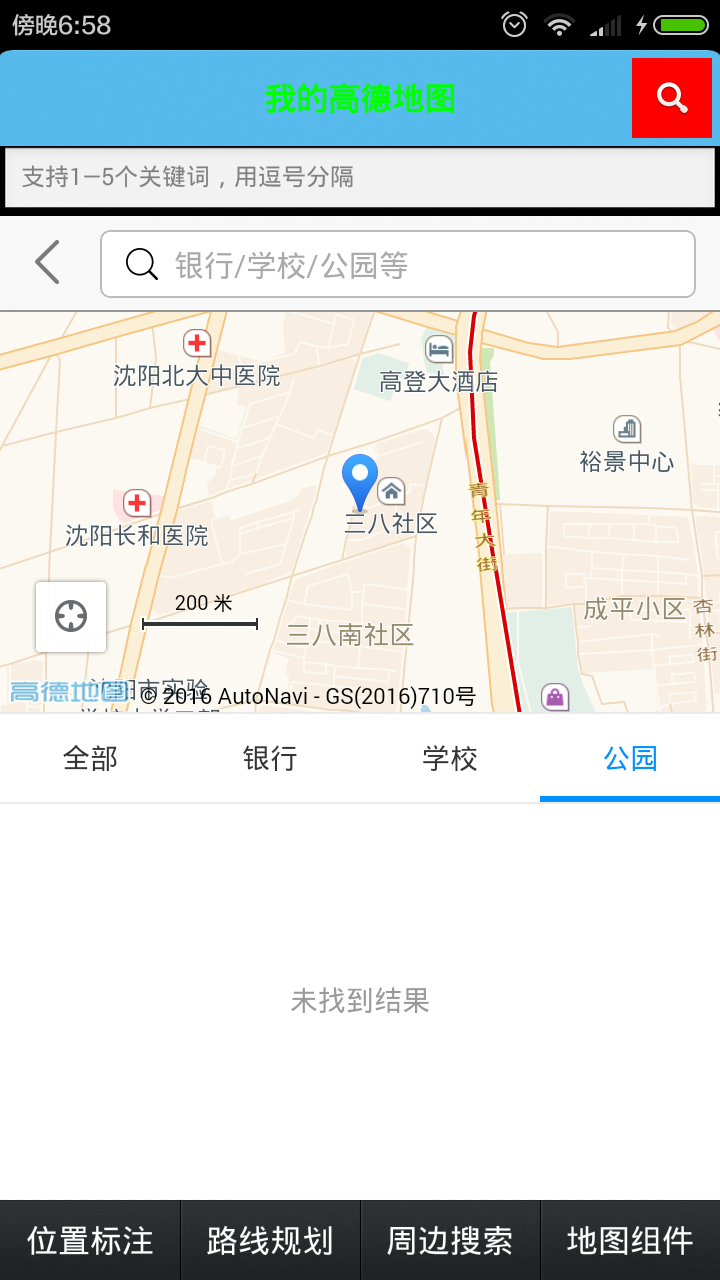Image resolution: width=720 pixels, height=1280 pixels.
Task: Tap the red search button
Action: [x=672, y=98]
